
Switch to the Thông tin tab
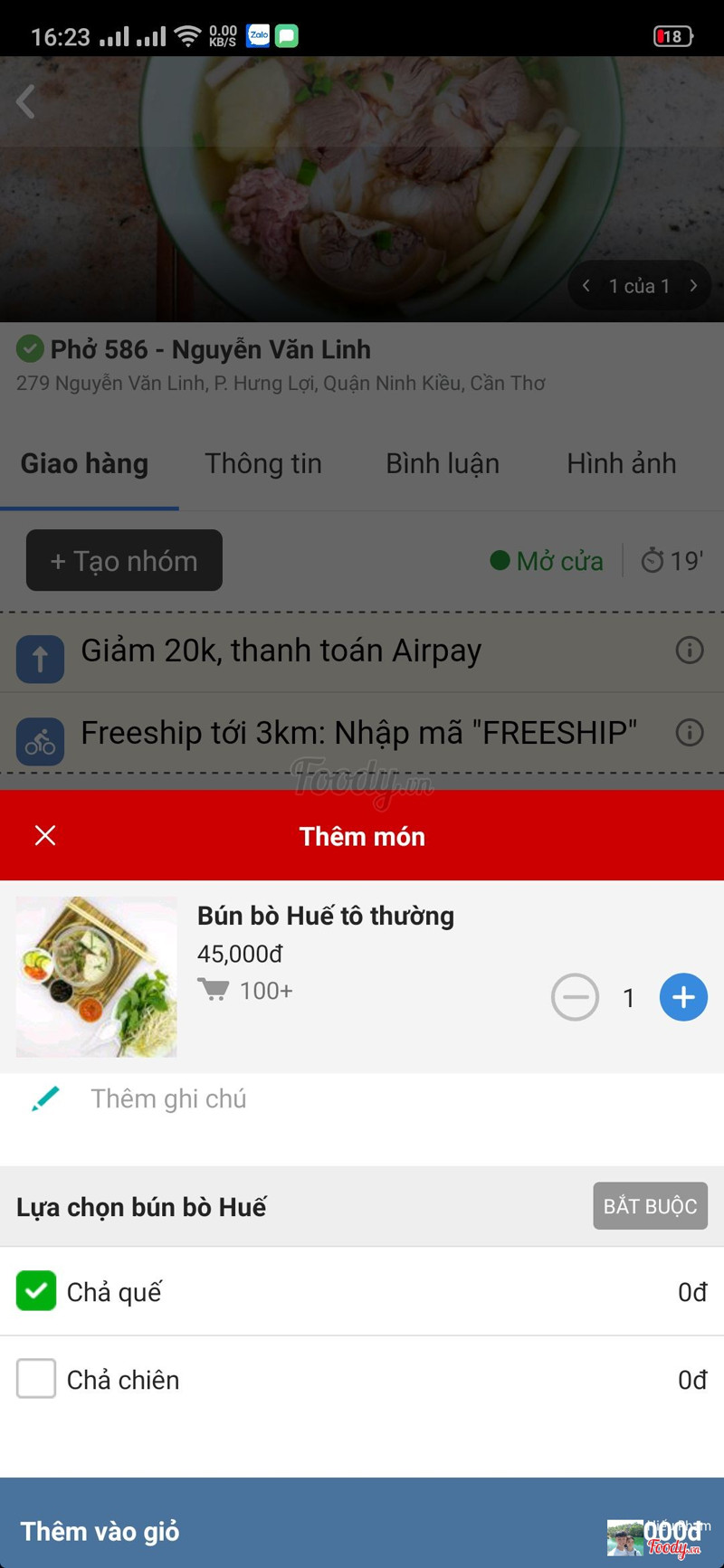click(263, 463)
